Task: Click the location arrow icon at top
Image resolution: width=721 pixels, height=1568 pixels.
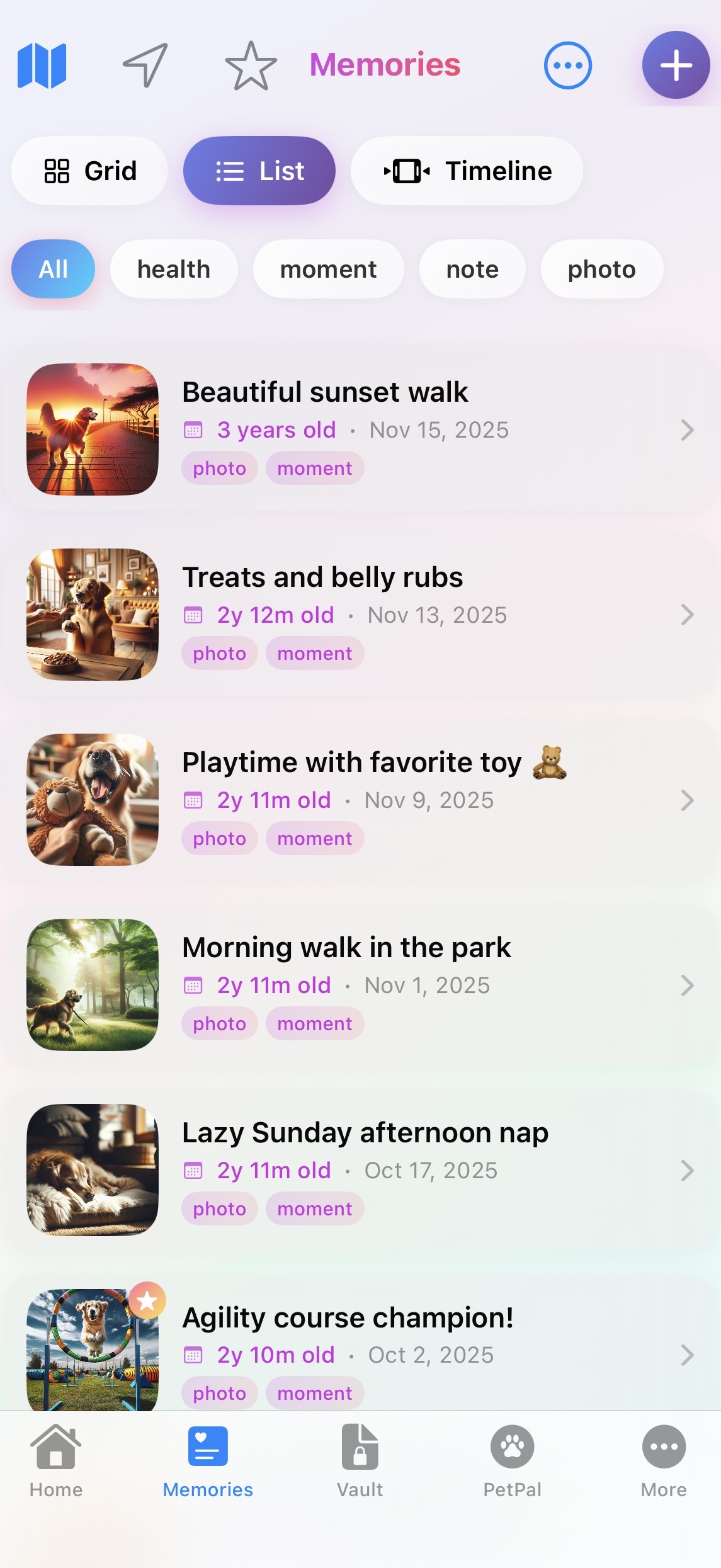Action: click(144, 64)
